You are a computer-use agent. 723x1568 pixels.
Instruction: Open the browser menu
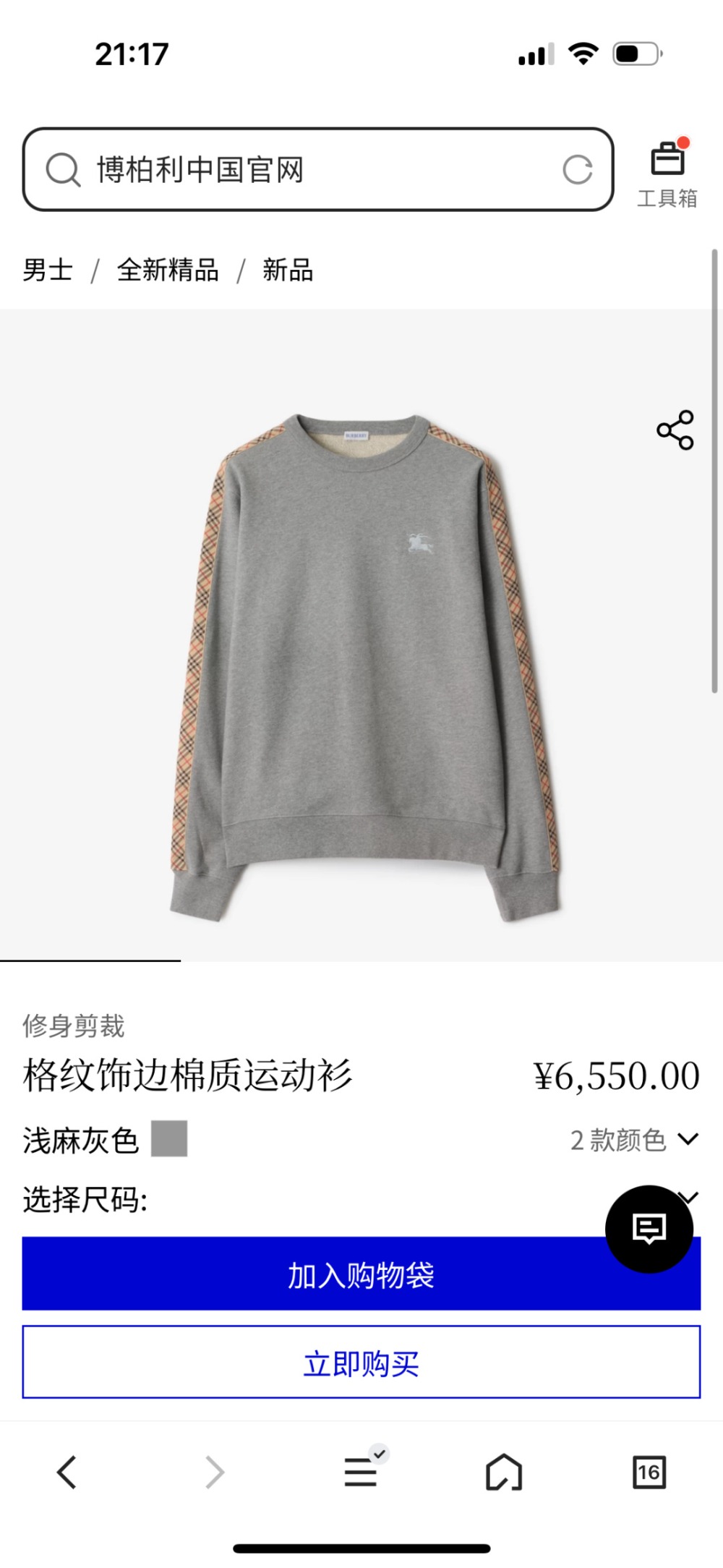pos(360,1473)
